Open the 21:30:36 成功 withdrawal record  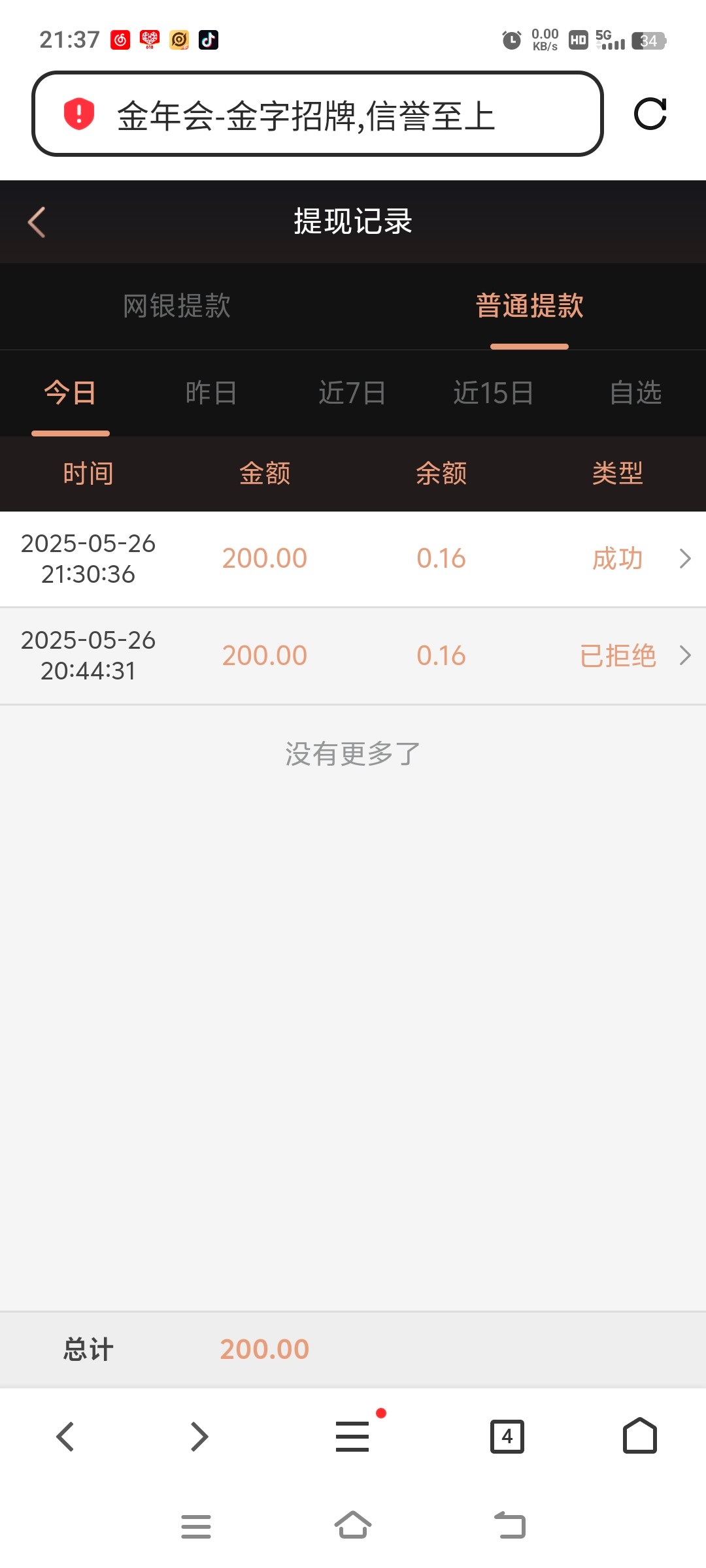point(353,559)
